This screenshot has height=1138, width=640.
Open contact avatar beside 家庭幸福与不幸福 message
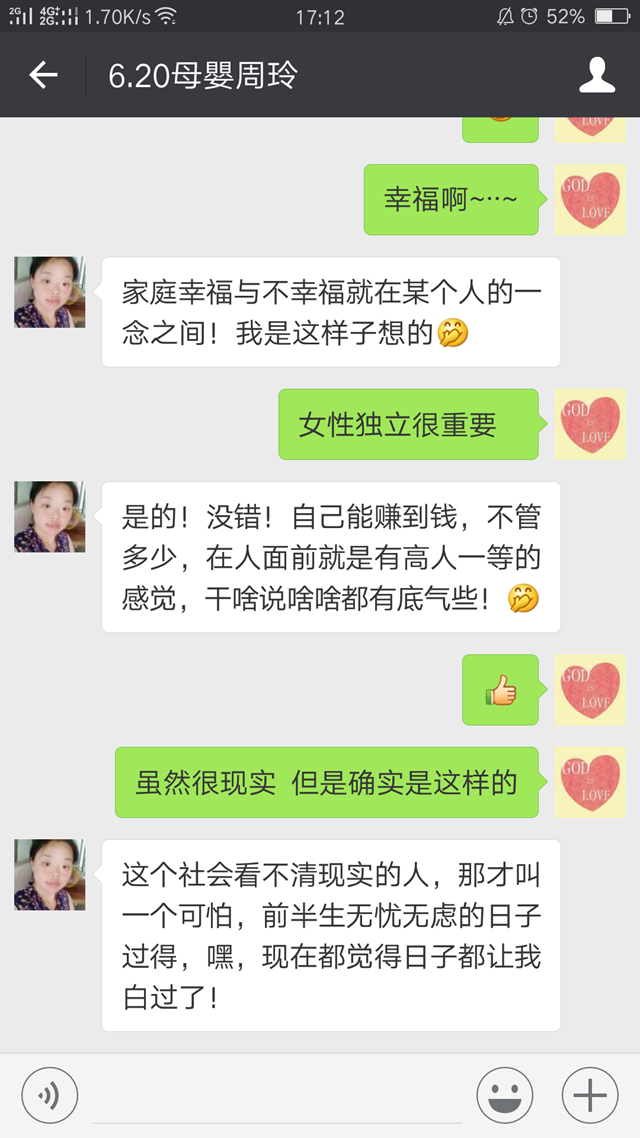(49, 293)
